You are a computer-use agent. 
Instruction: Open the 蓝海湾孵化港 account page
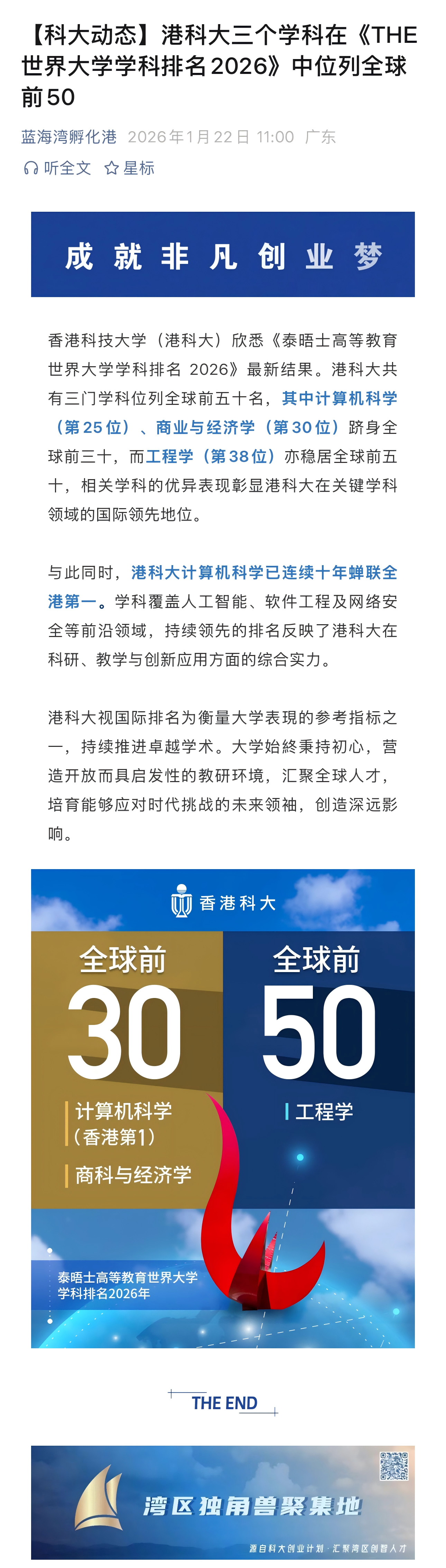tap(69, 137)
